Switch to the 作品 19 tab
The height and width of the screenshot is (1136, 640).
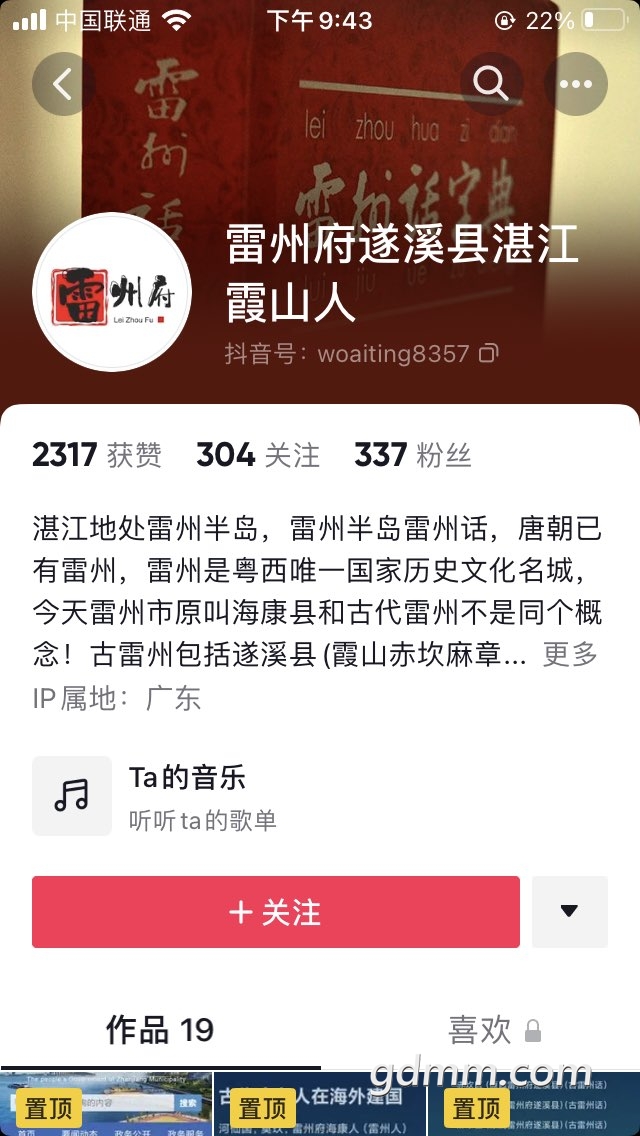[x=160, y=1030]
